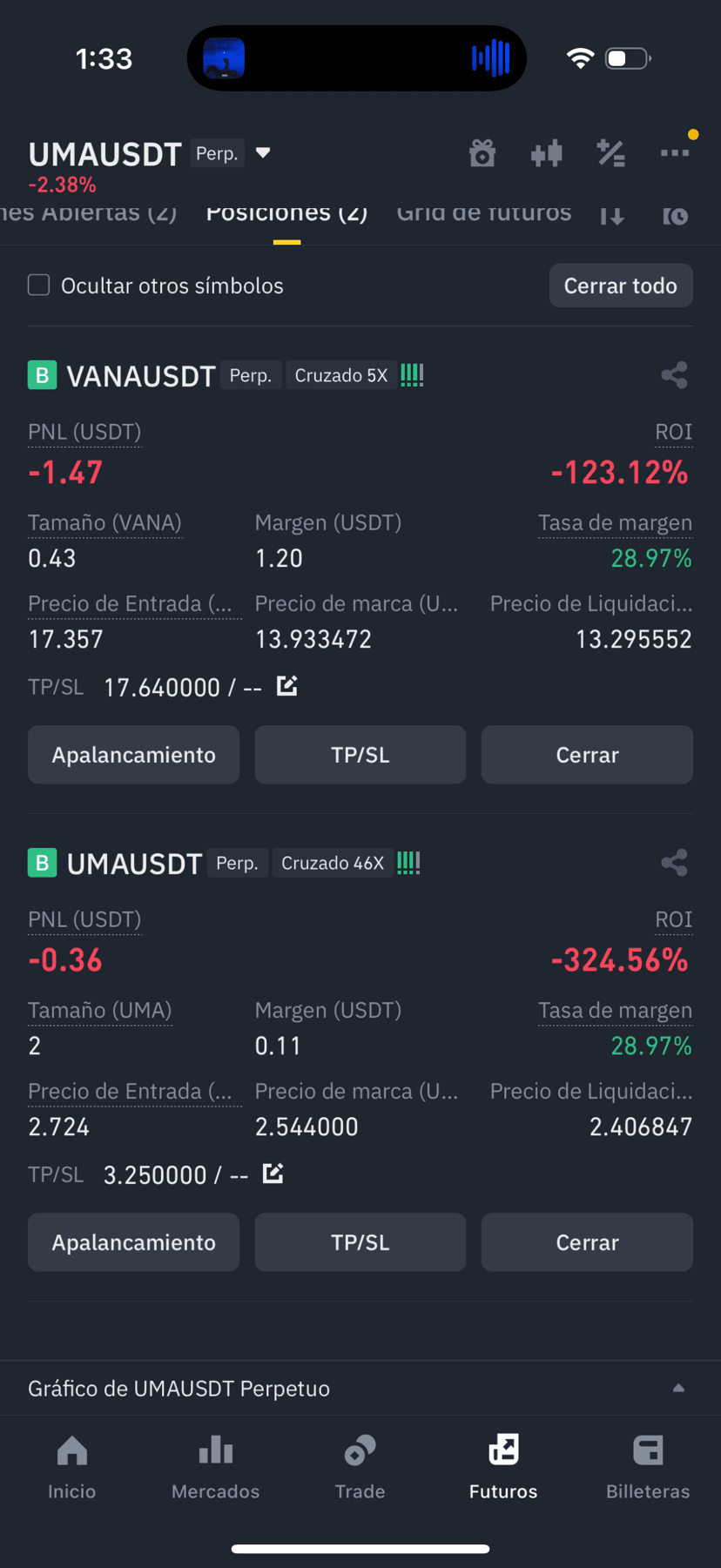Tap Cerrar todo button
This screenshot has width=721, height=1568.
click(621, 286)
